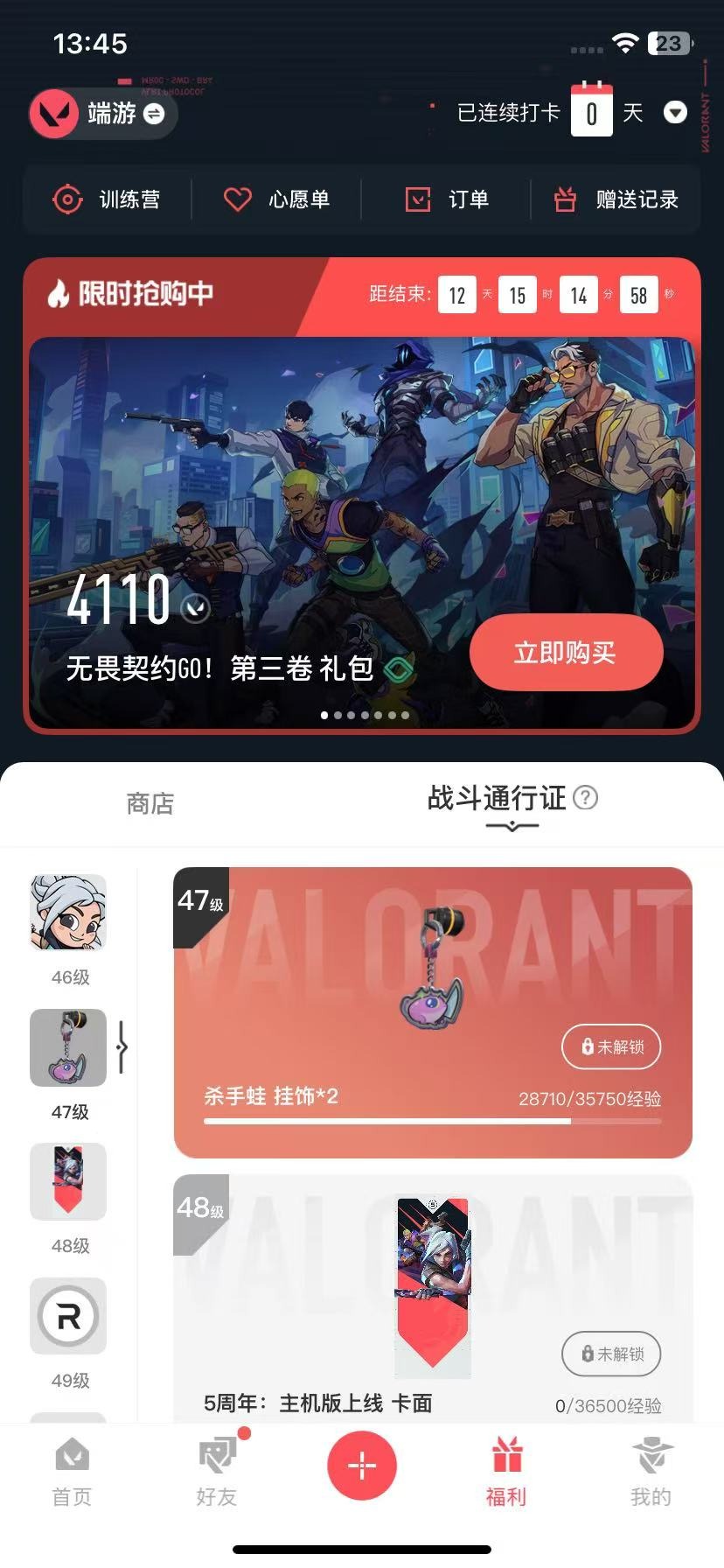724x1568 pixels.
Task: Switch game mode via the 端游 selector
Action: (103, 114)
